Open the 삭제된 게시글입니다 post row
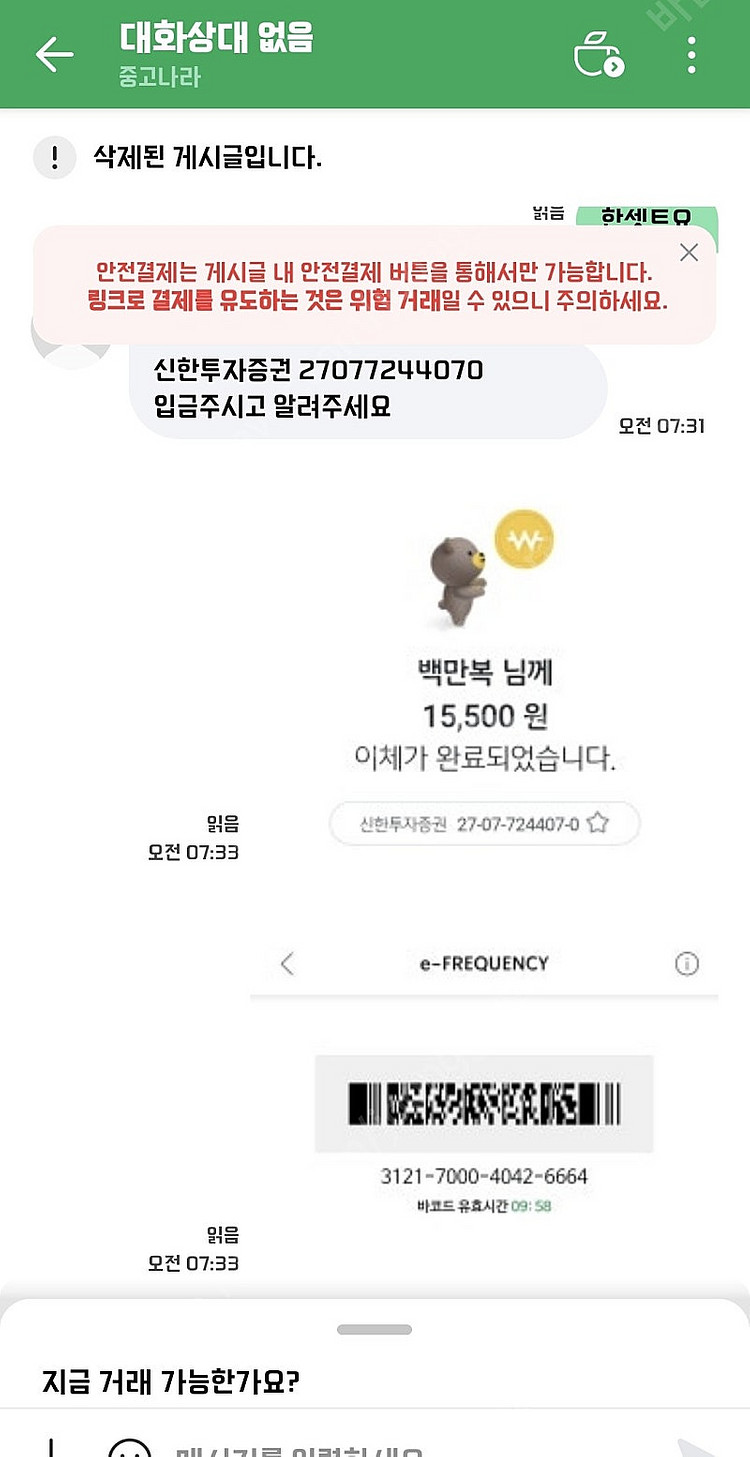The height and width of the screenshot is (1457, 750). [x=206, y=158]
